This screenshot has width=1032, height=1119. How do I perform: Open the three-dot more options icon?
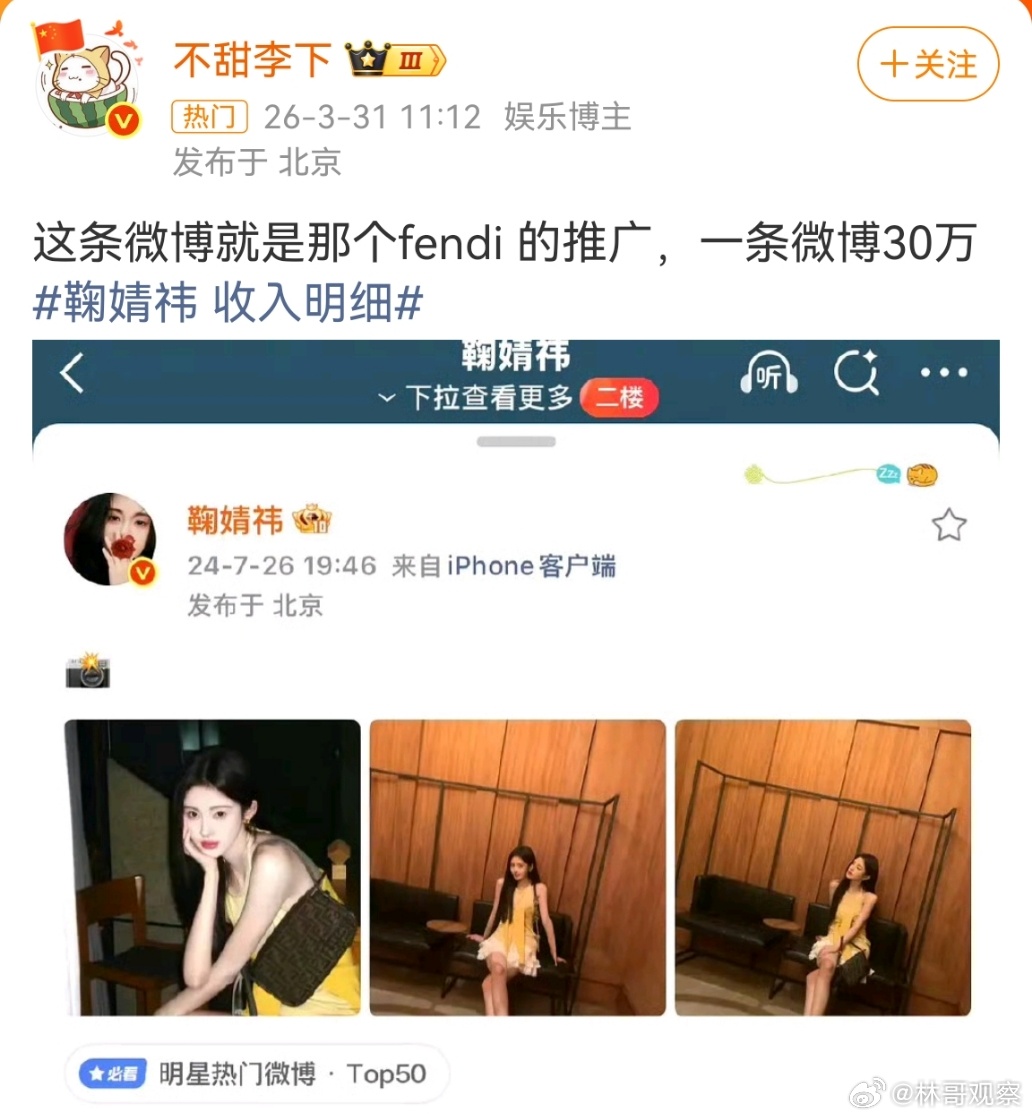point(944,372)
